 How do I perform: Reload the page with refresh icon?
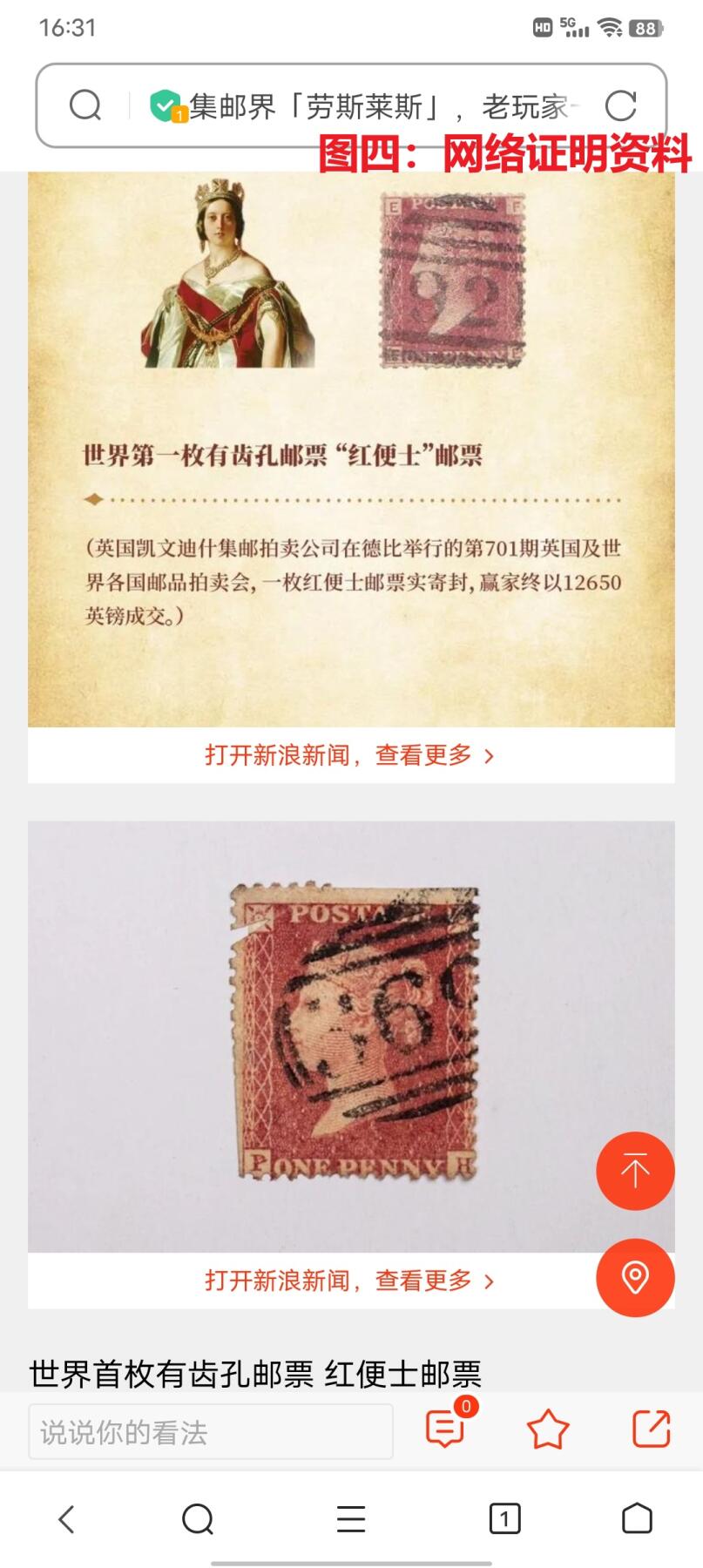(x=620, y=105)
